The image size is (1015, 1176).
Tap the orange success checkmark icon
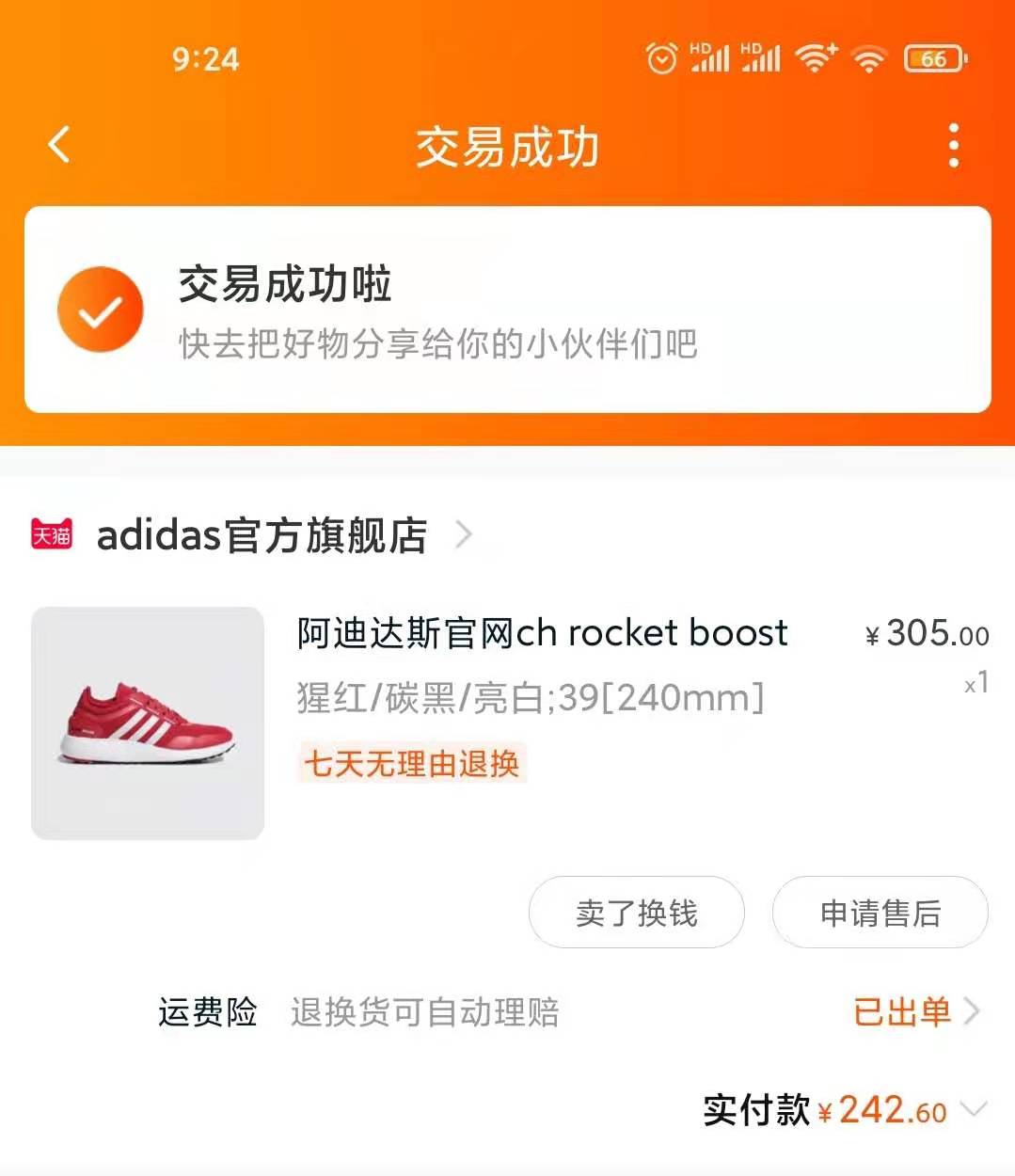click(100, 308)
